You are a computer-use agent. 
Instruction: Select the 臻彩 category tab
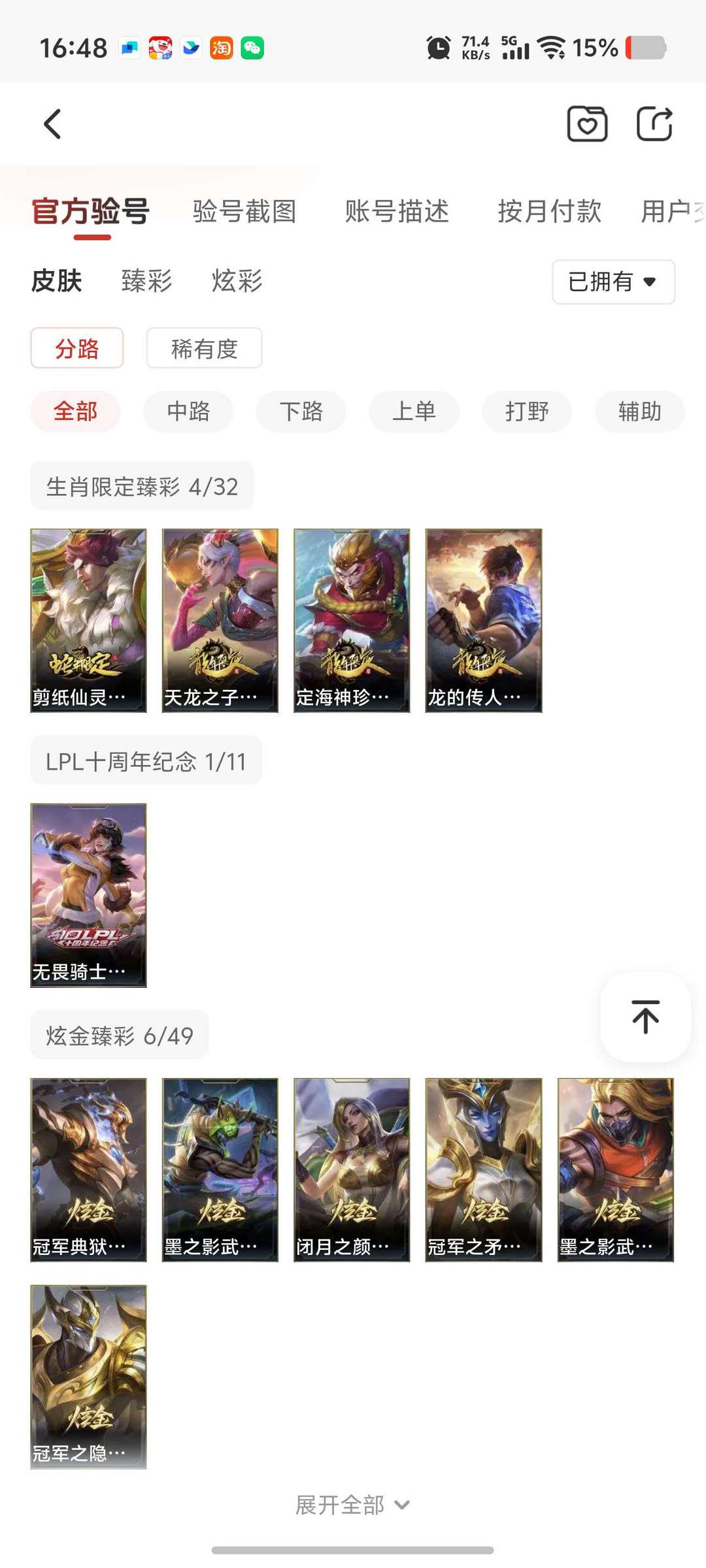pos(146,281)
